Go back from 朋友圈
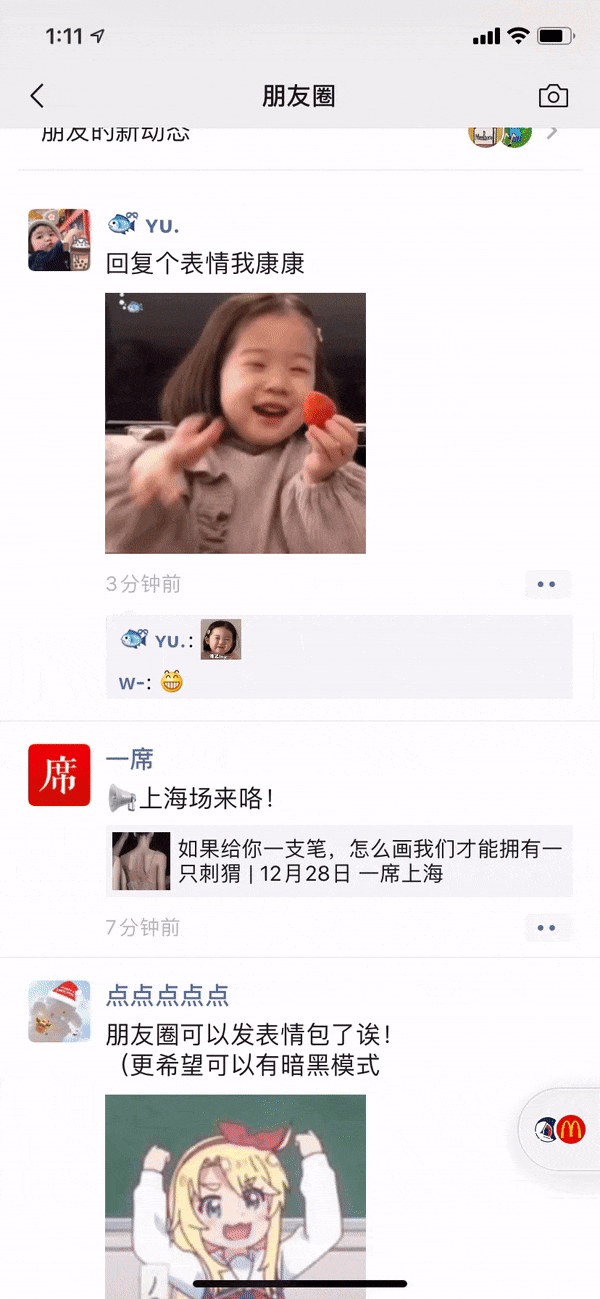Screen dimensions: 600x1299 point(37,96)
